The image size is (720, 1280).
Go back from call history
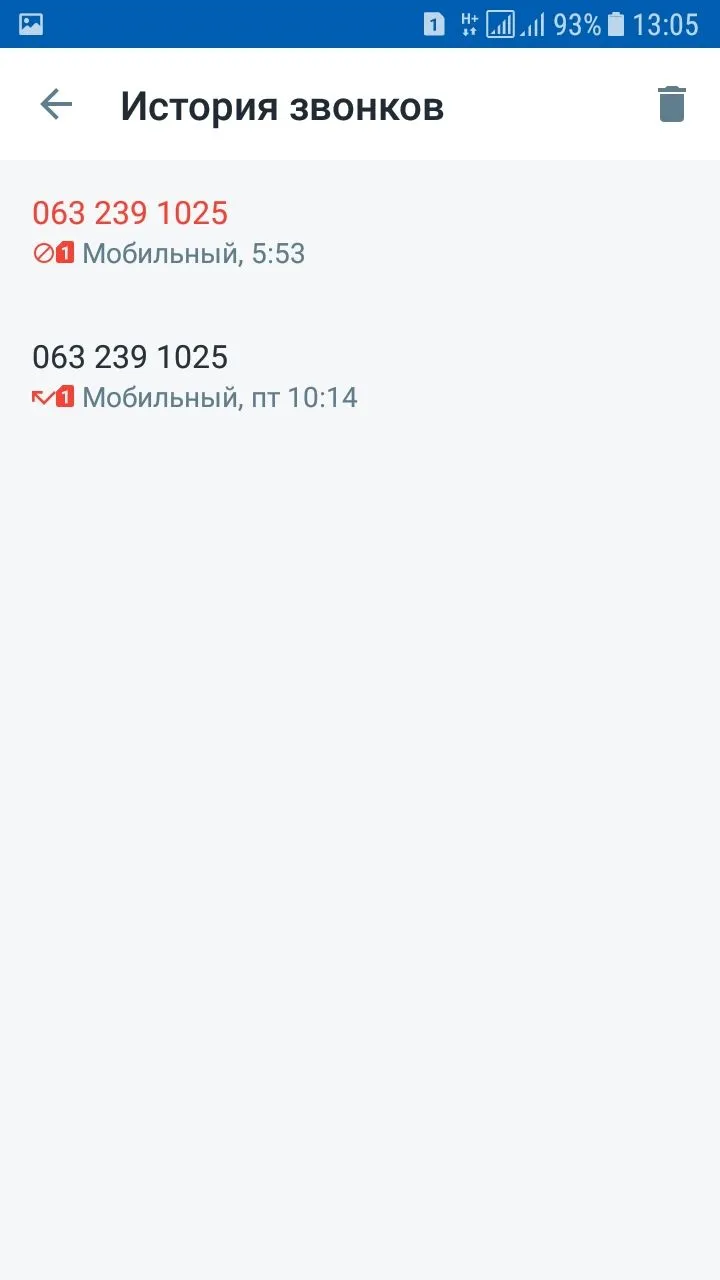pyautogui.click(x=56, y=104)
